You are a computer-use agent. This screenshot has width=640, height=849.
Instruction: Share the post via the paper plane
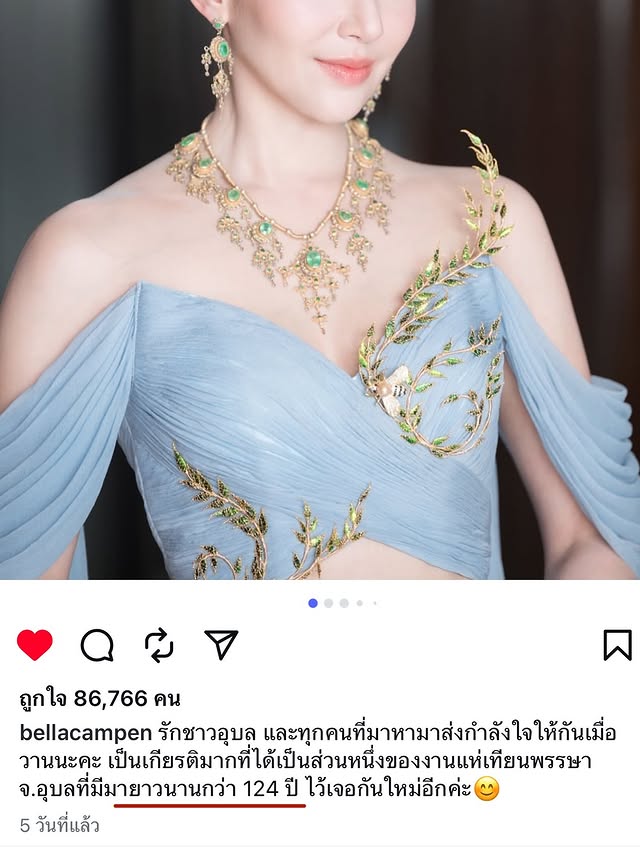pyautogui.click(x=220, y=645)
